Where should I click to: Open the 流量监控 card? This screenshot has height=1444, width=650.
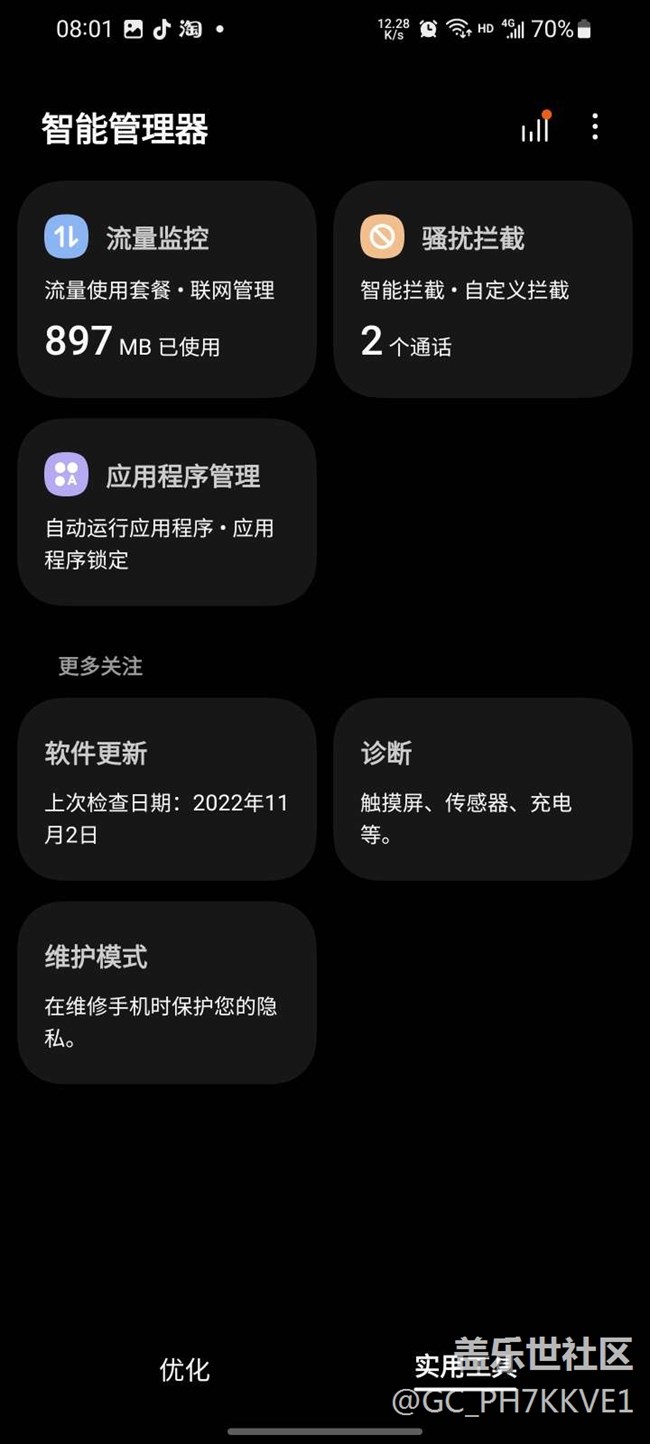point(167,290)
